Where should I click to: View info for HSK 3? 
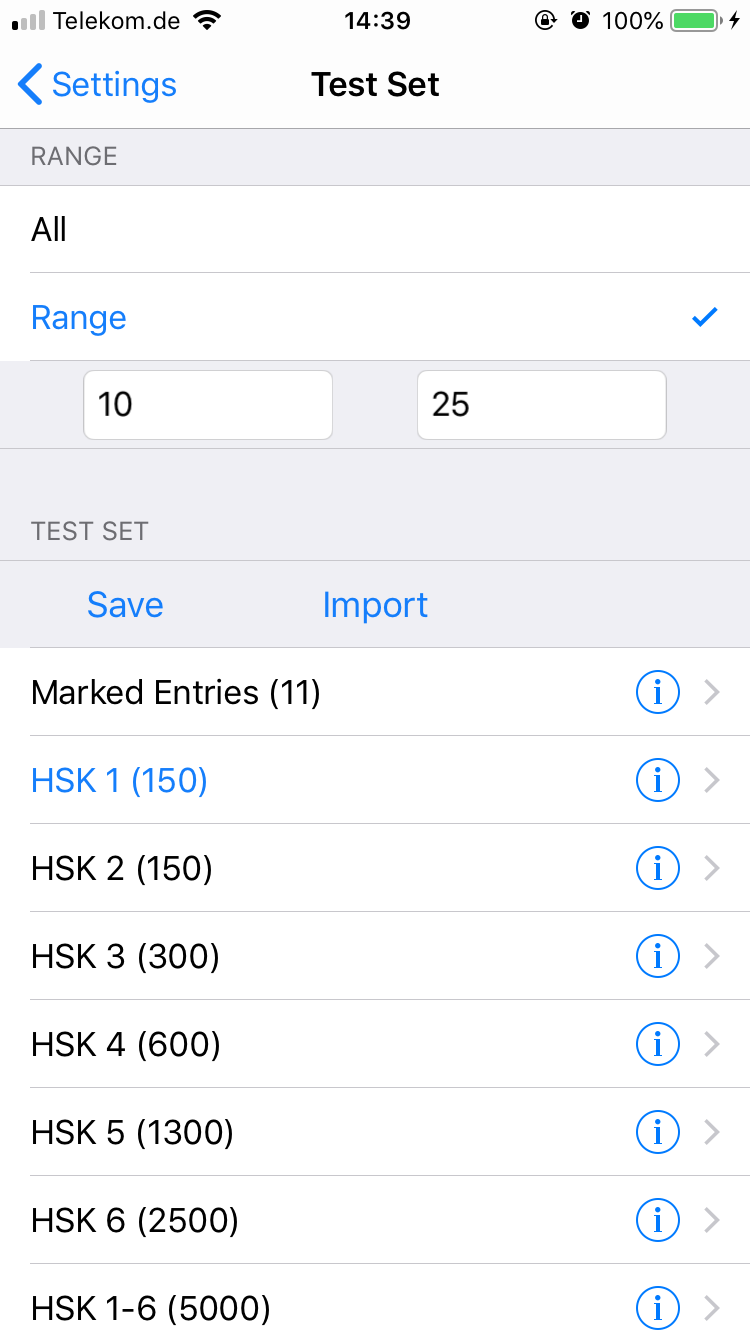coord(657,956)
